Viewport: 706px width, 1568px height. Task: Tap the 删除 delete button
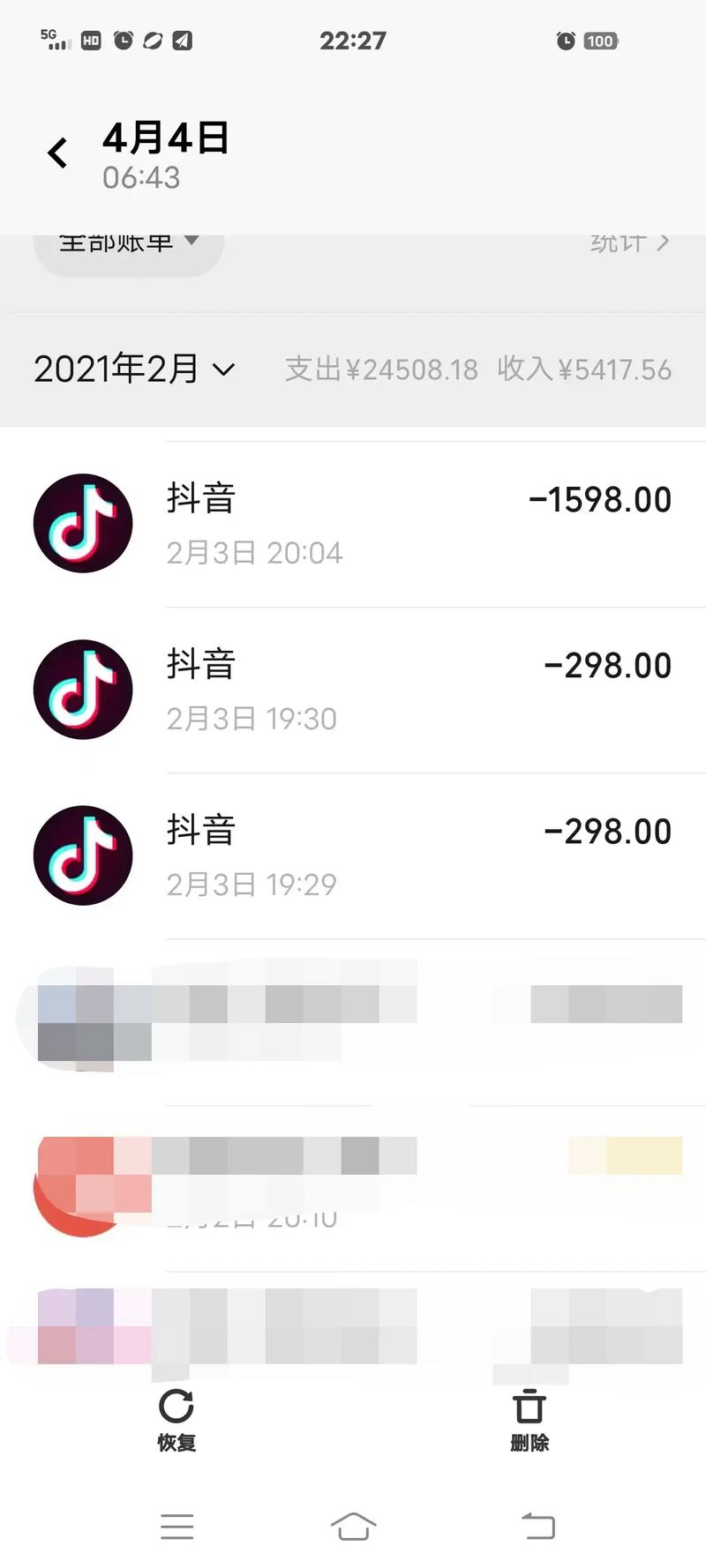529,1422
